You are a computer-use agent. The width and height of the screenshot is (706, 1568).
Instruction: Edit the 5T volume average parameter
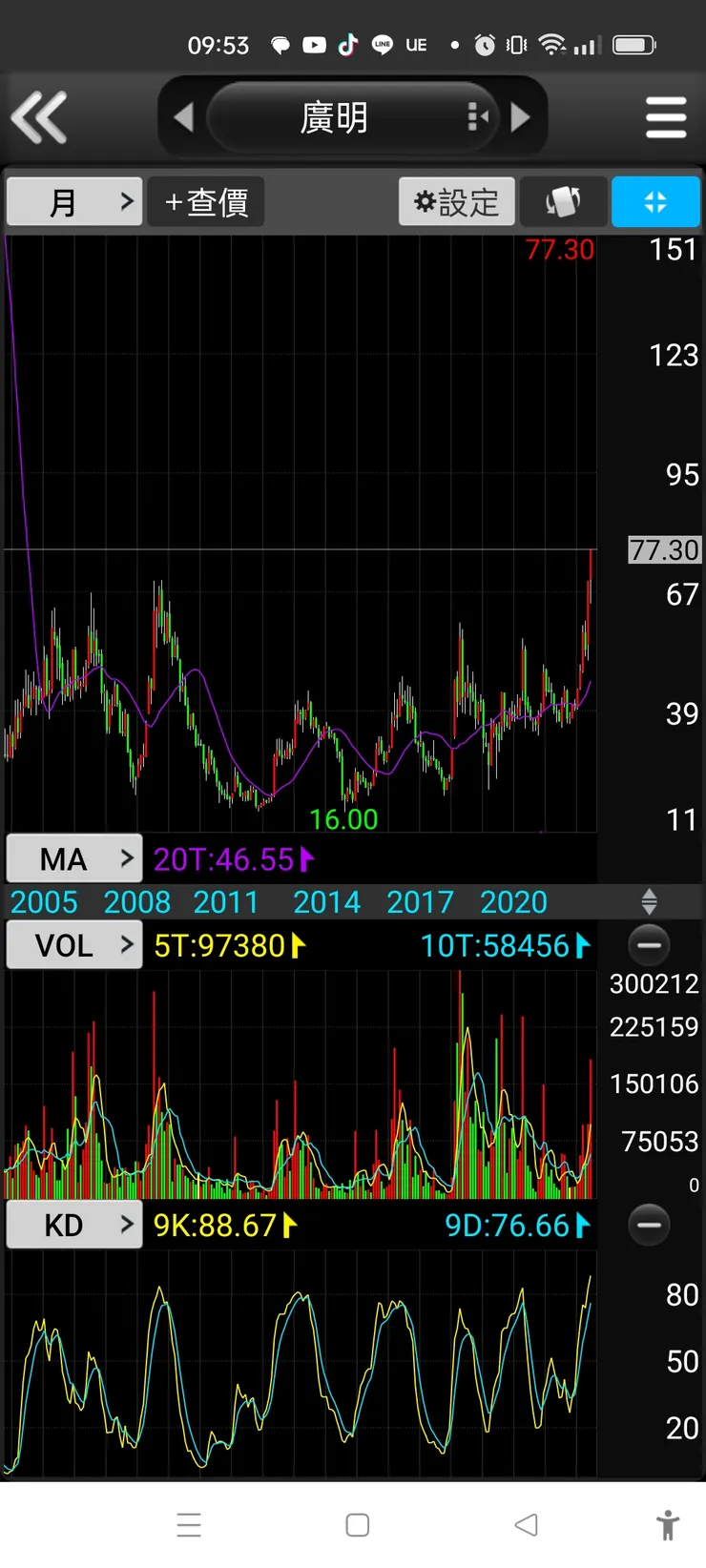pyautogui.click(x=229, y=945)
